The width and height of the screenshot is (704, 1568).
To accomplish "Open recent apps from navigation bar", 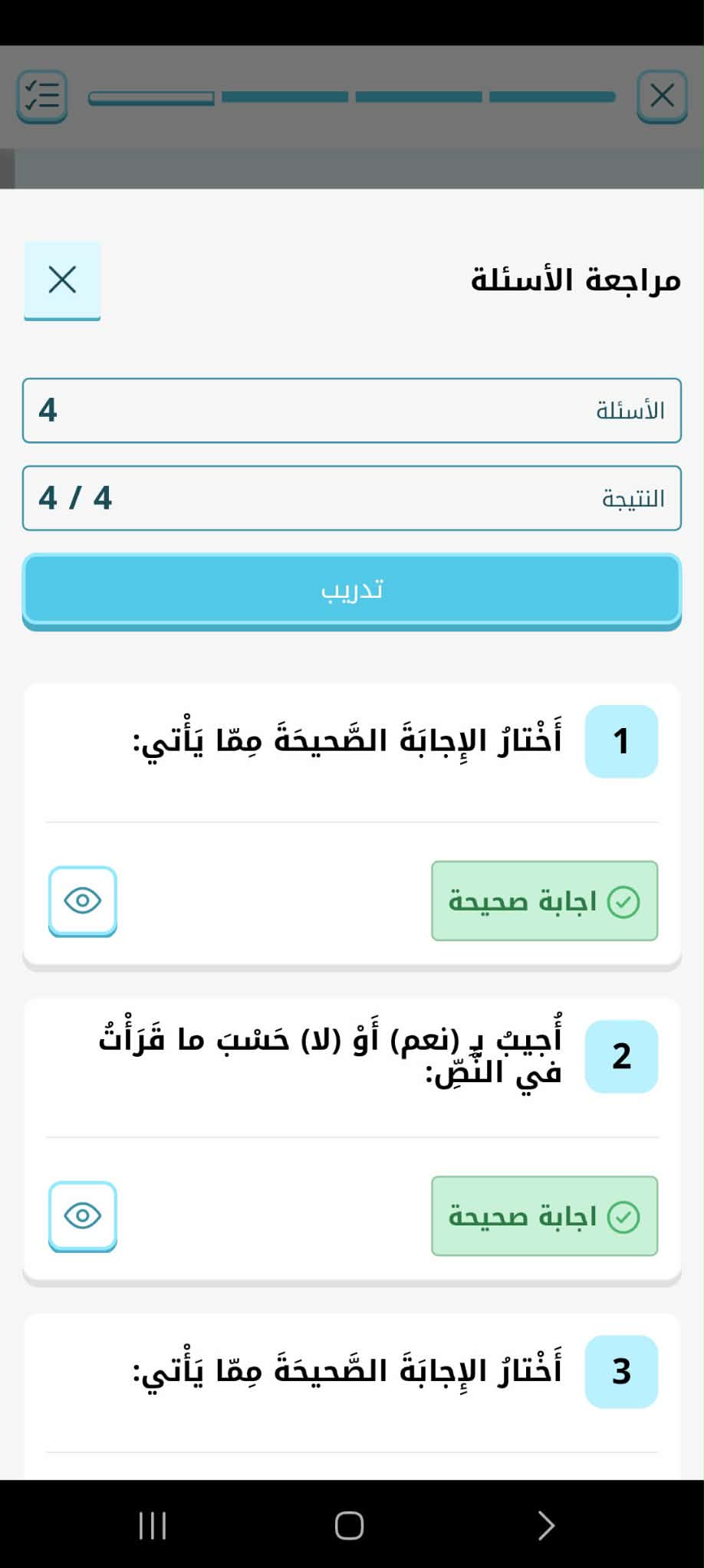I will pos(153,1525).
